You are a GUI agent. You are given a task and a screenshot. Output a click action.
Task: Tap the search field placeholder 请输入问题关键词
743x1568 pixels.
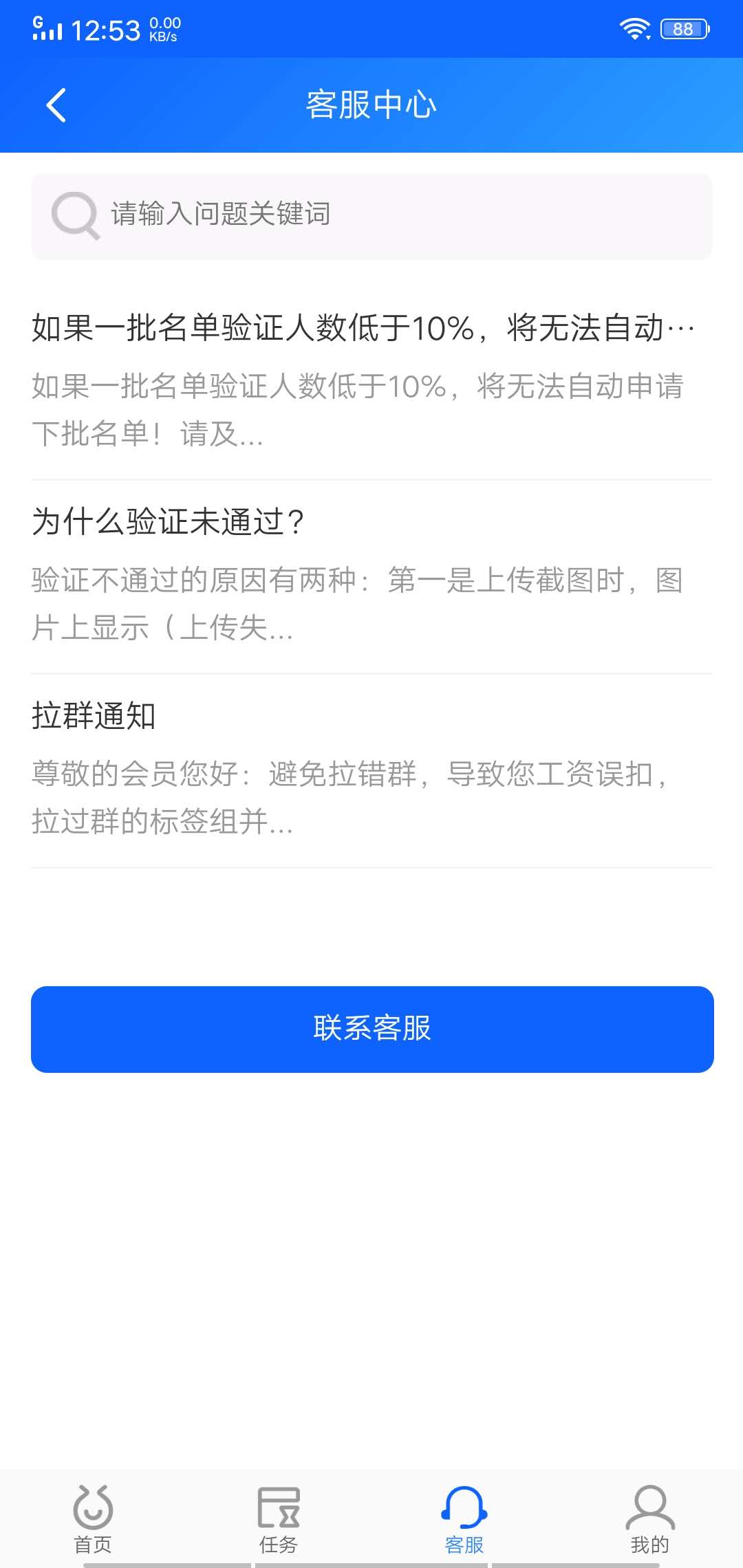tap(220, 215)
